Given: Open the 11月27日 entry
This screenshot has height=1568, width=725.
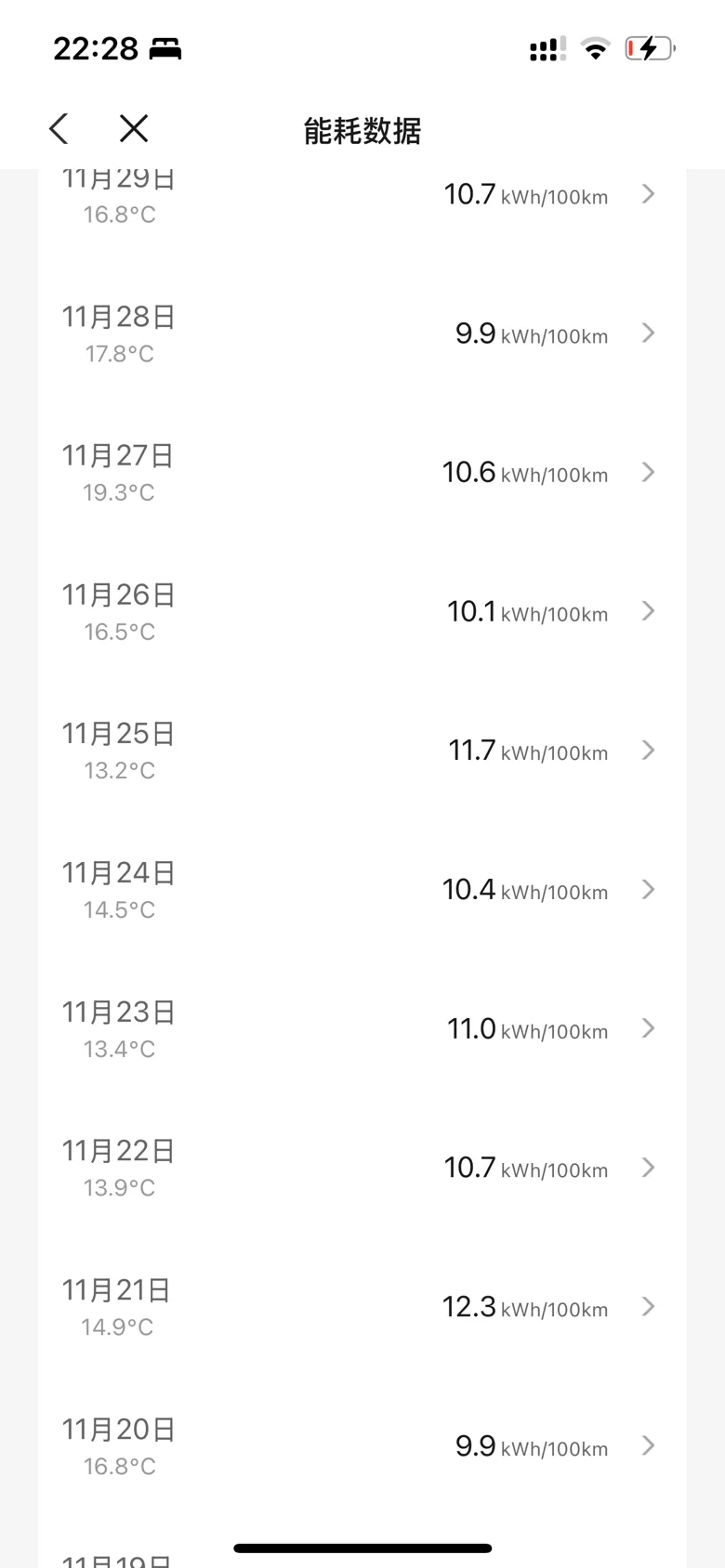Looking at the screenshot, I should click(x=362, y=473).
